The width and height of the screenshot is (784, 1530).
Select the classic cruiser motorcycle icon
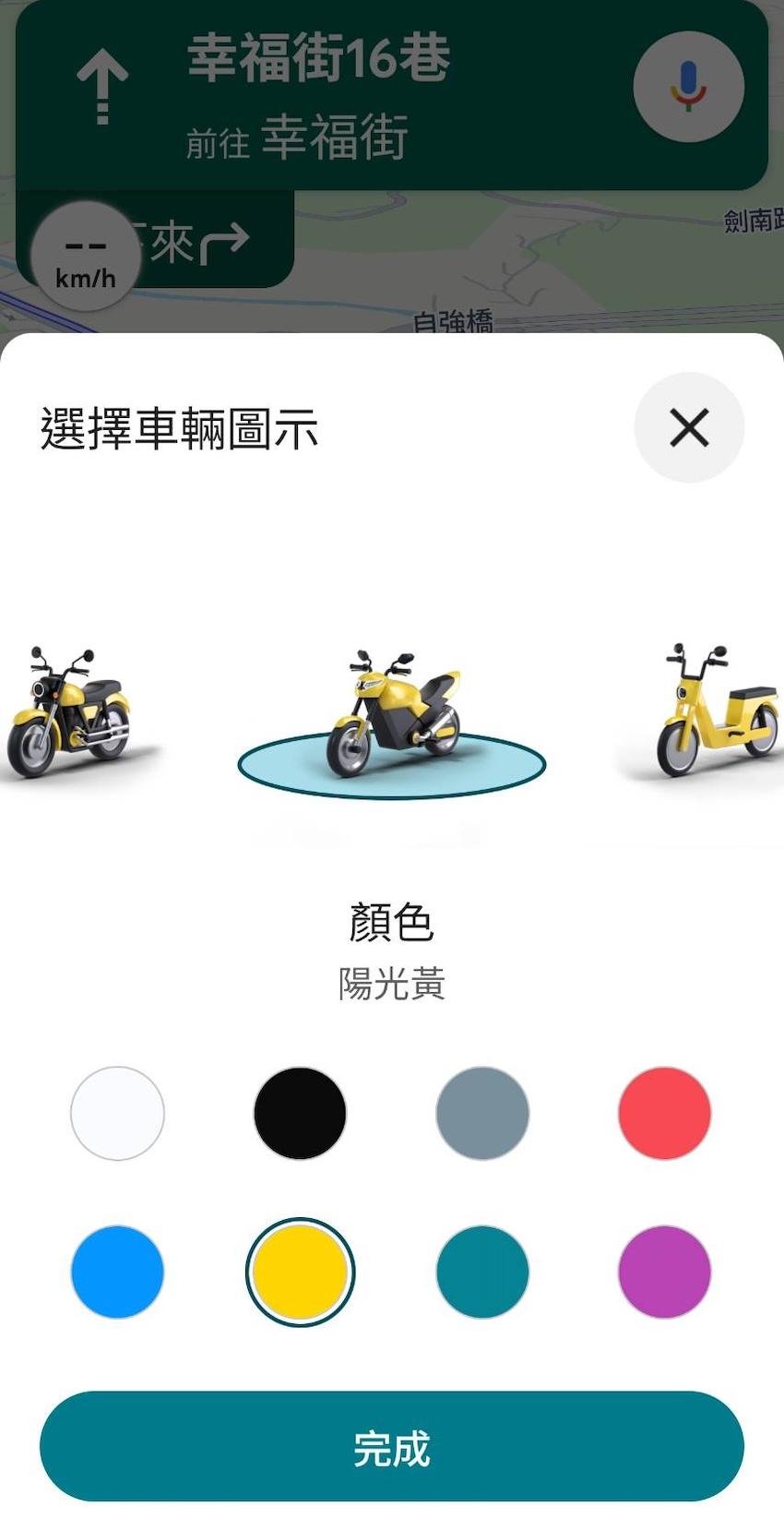tap(69, 715)
